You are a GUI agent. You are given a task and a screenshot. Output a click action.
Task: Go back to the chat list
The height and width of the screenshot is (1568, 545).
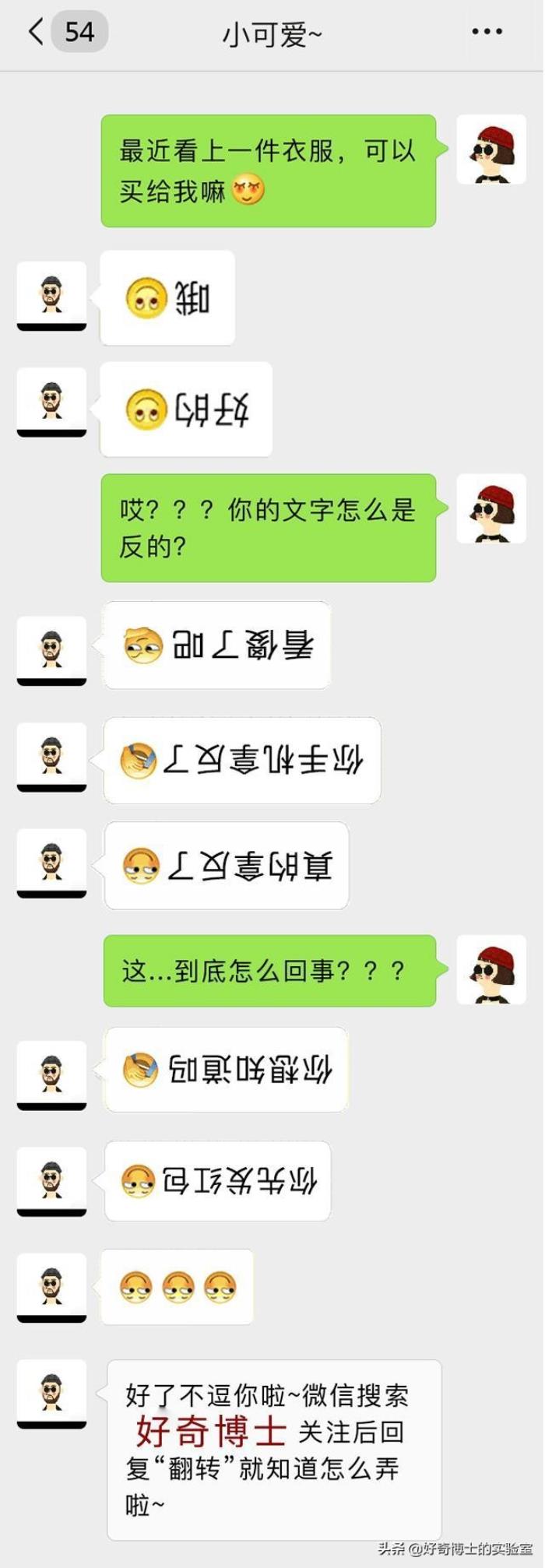(x=37, y=33)
